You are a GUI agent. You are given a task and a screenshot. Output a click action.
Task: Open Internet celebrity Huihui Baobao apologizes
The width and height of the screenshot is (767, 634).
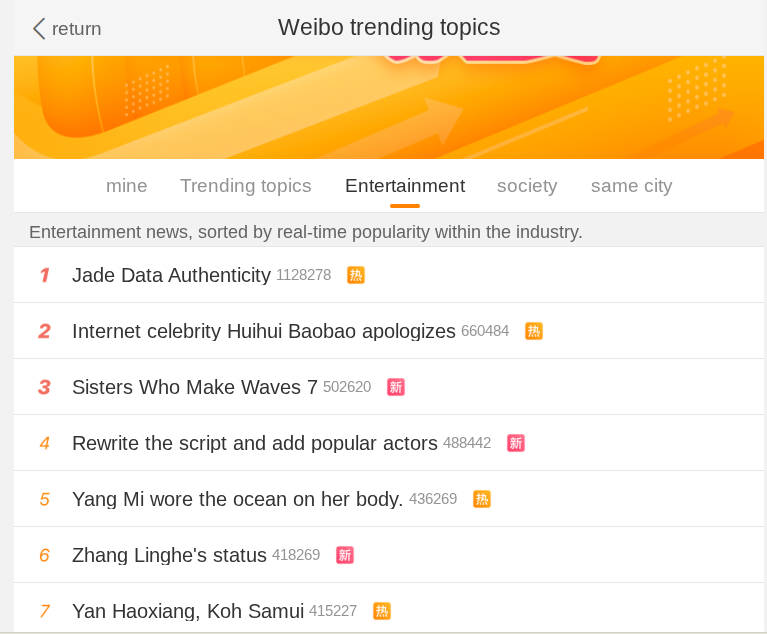point(263,331)
